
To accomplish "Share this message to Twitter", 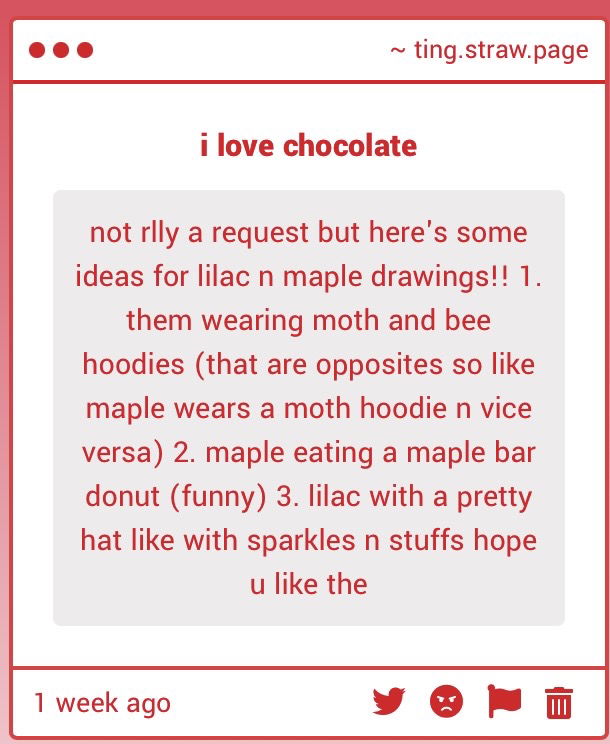I will pyautogui.click(x=388, y=701).
